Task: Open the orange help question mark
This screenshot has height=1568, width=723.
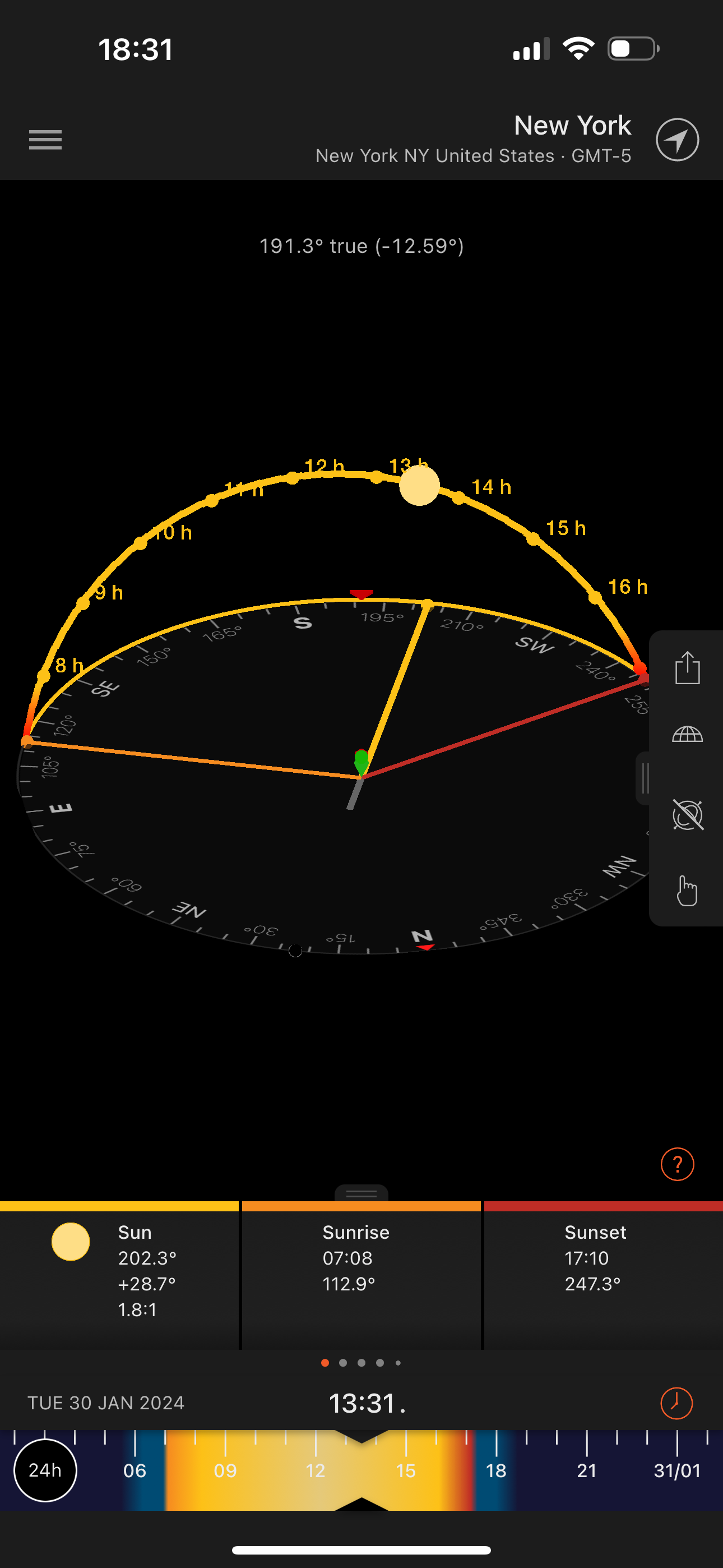Action: (x=678, y=1164)
